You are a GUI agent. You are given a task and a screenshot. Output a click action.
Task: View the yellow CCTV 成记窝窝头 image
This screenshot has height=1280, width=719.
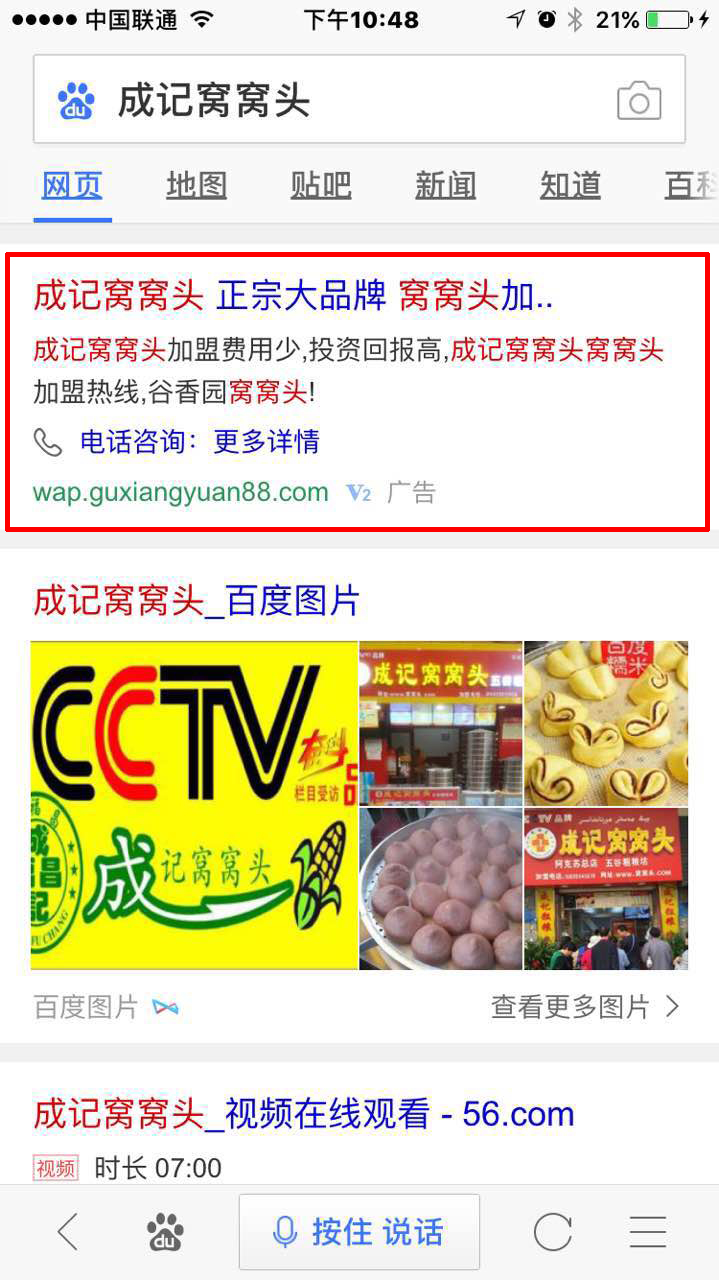pos(194,805)
